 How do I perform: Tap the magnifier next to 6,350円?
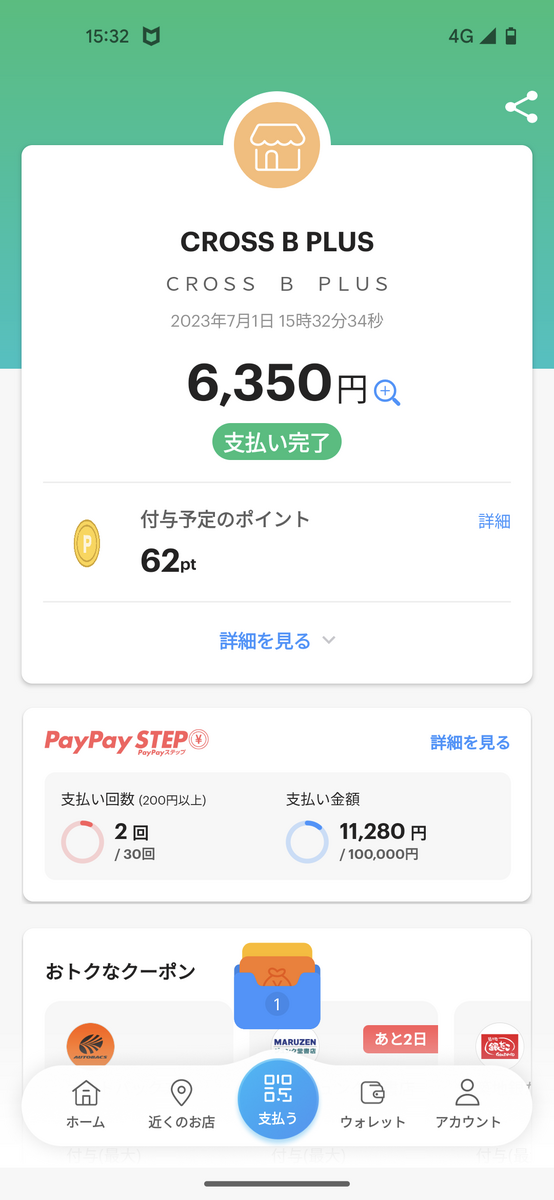click(x=387, y=392)
